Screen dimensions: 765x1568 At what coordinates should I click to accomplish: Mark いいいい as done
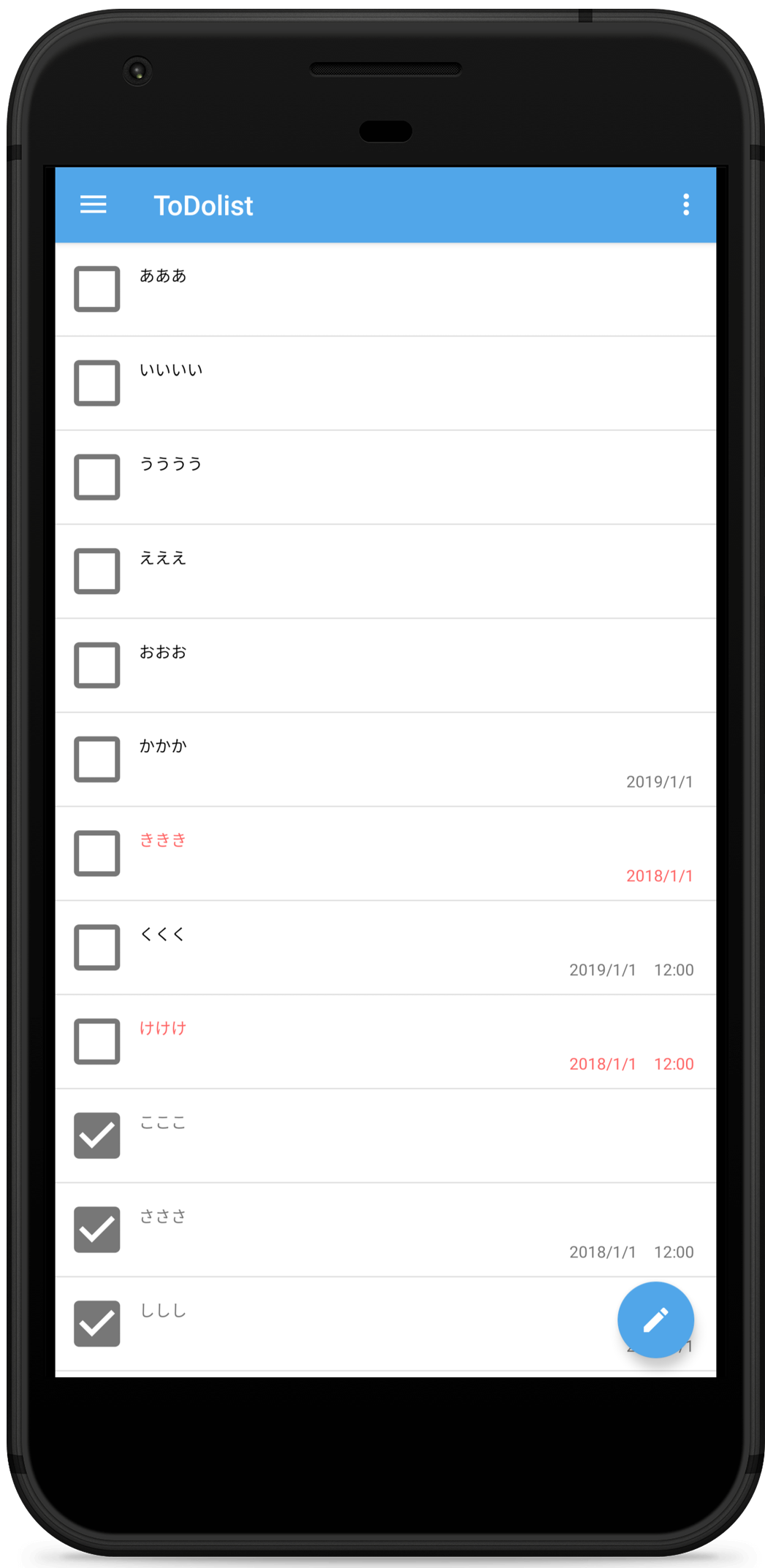tap(97, 383)
